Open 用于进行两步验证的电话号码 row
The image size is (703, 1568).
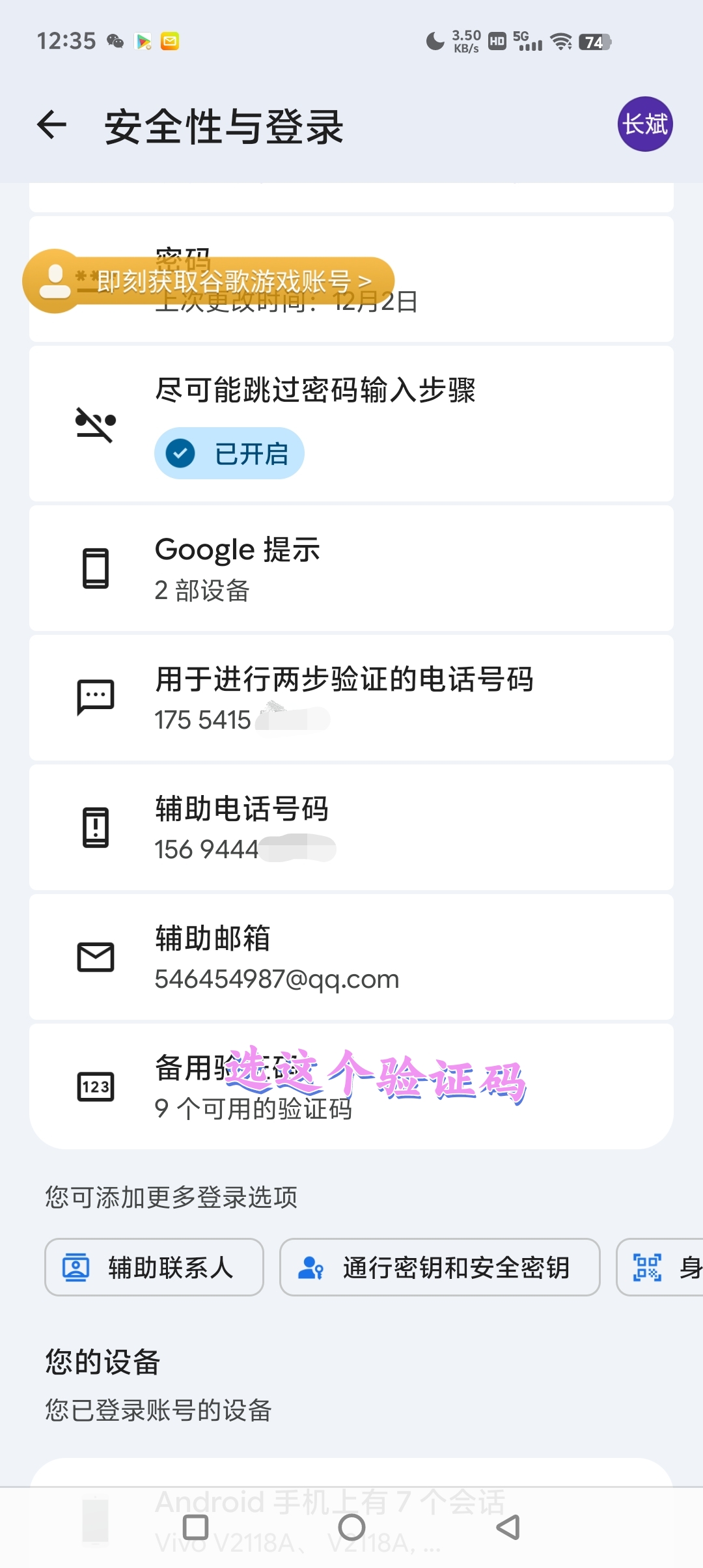[351, 697]
